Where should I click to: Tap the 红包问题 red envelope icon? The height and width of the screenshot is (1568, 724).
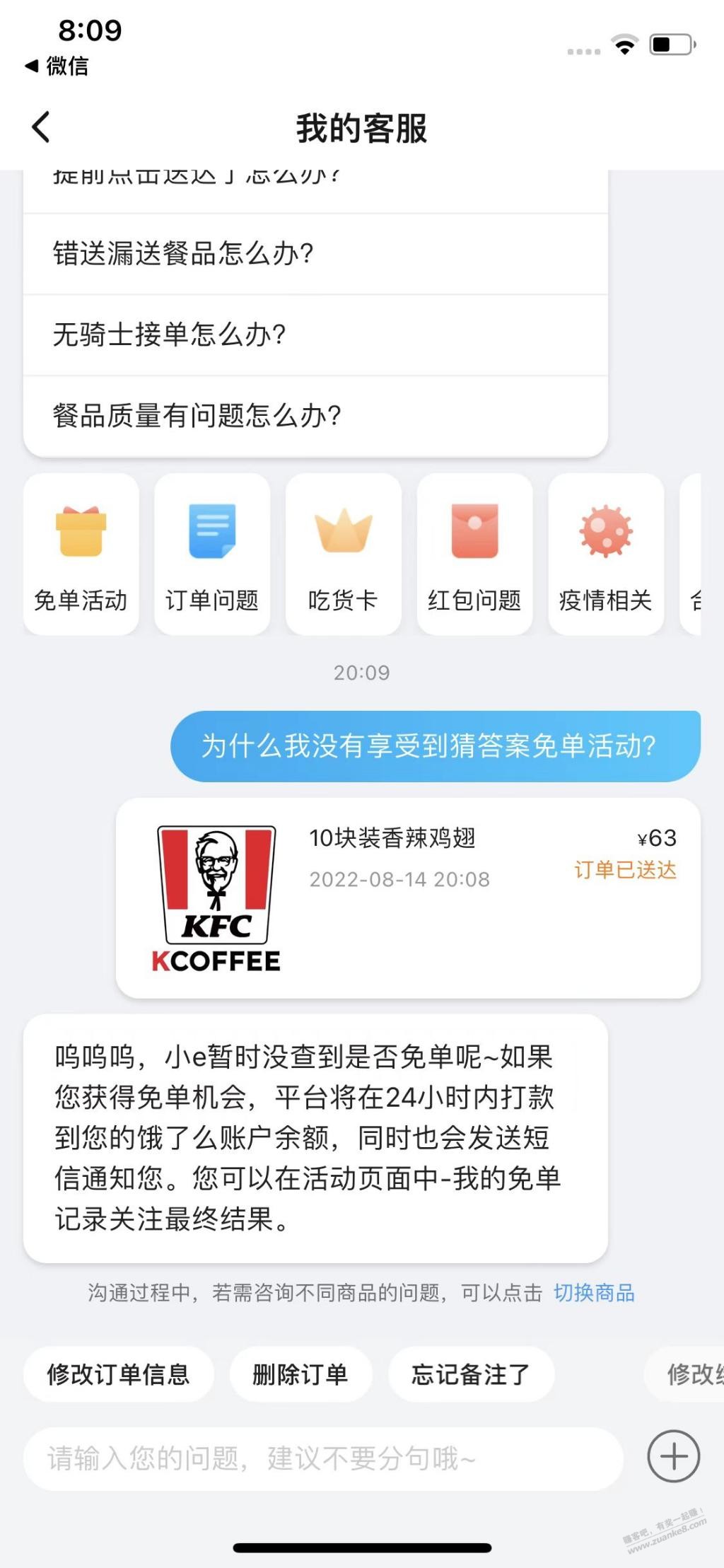(x=474, y=552)
